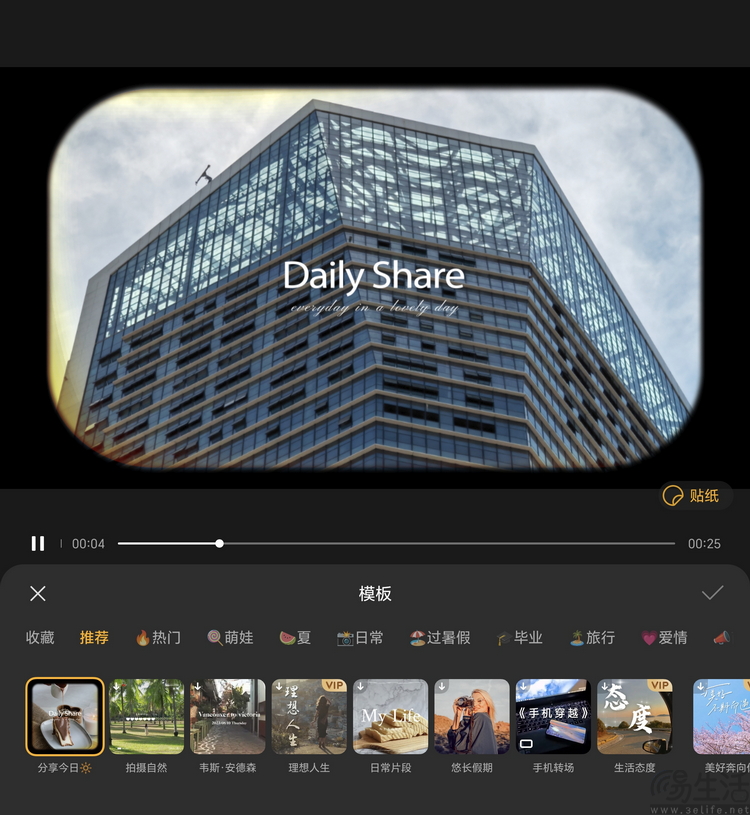Select the 理想人生 VIP template
750x815 pixels.
coord(310,716)
